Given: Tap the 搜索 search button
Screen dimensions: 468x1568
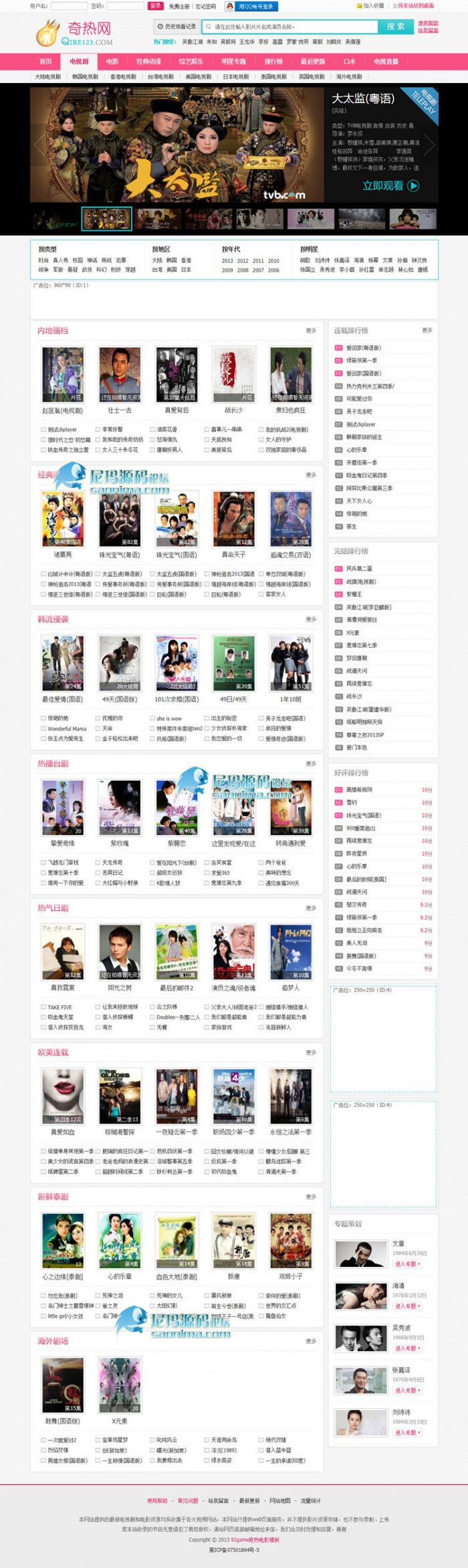Looking at the screenshot, I should coord(395,27).
